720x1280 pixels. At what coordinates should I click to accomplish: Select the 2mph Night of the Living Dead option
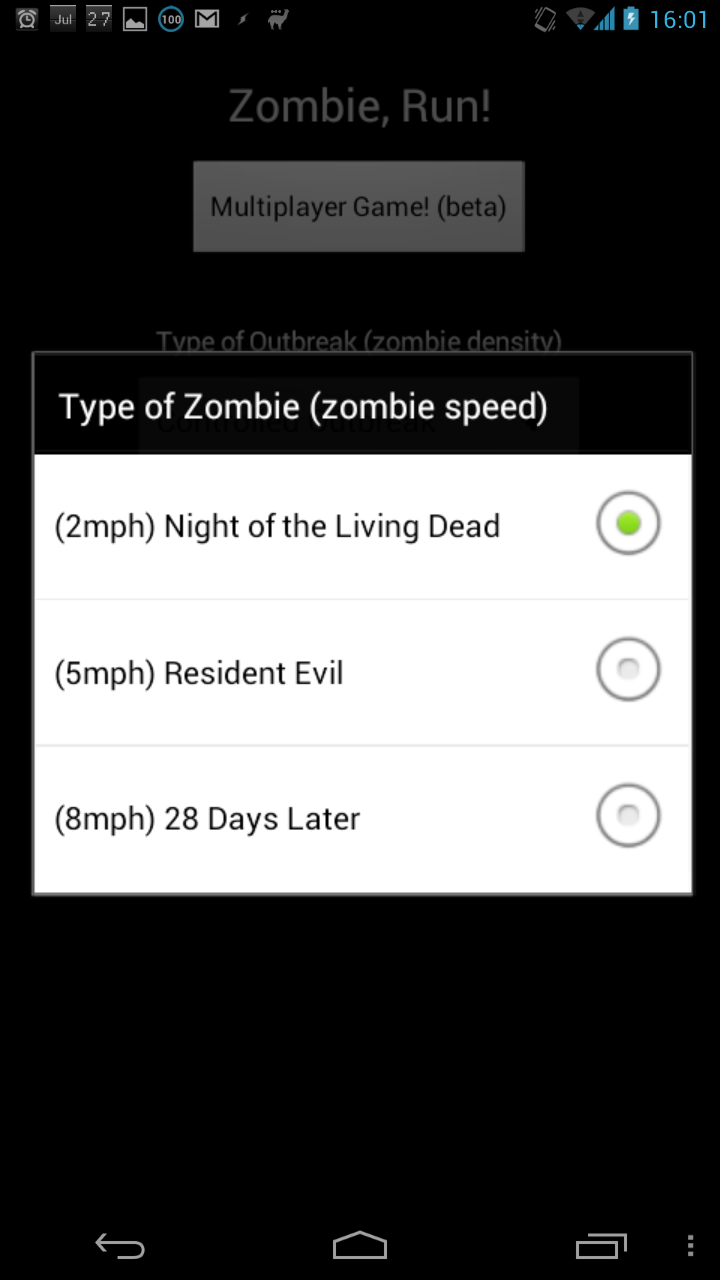point(362,526)
